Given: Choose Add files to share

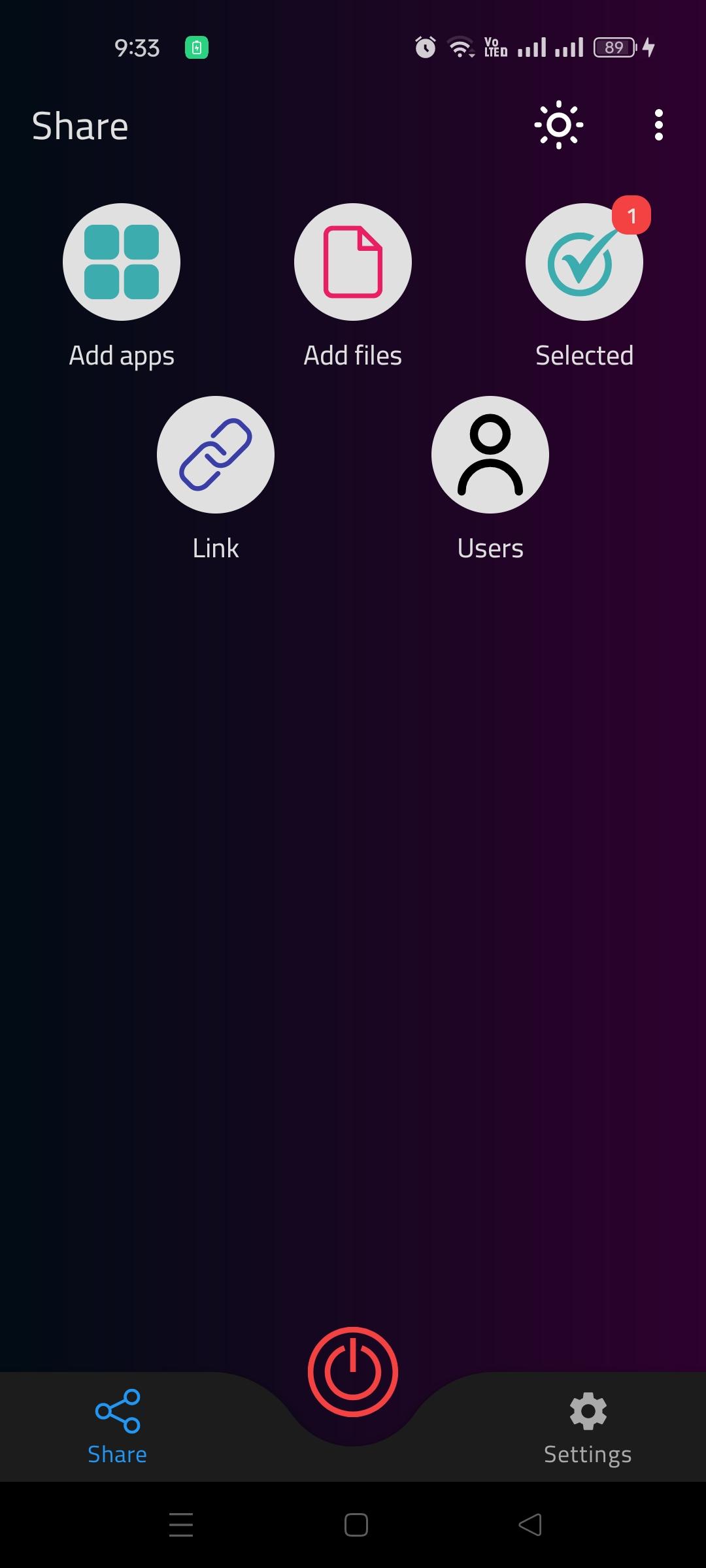Looking at the screenshot, I should (353, 262).
